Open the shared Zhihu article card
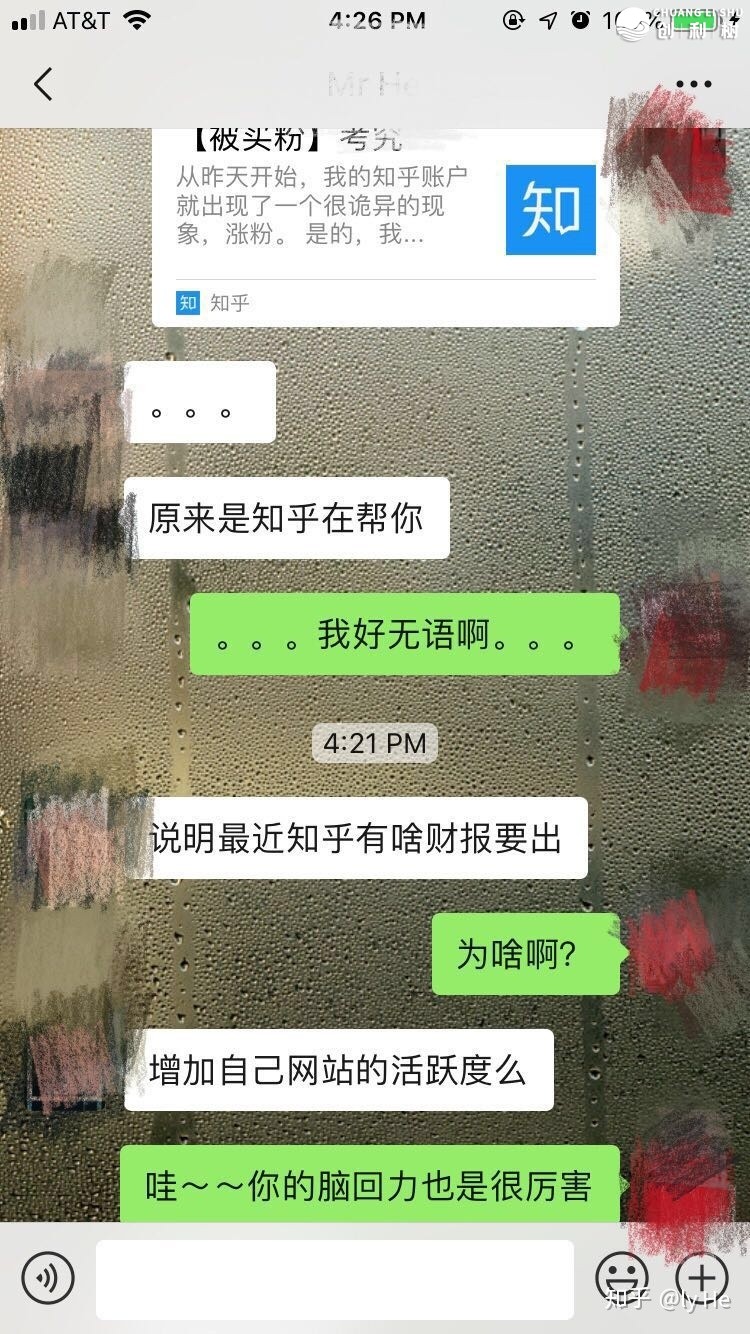The height and width of the screenshot is (1334, 750). point(385,225)
